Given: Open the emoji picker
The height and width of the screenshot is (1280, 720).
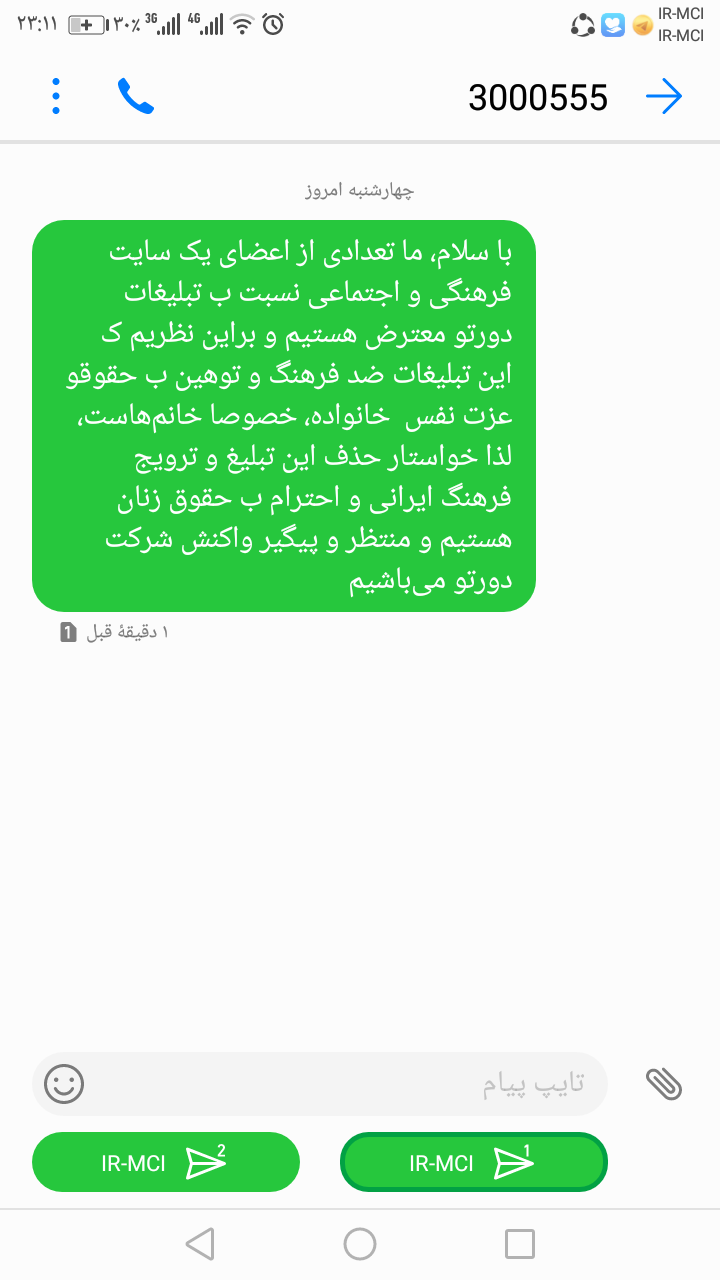Looking at the screenshot, I should point(65,1084).
